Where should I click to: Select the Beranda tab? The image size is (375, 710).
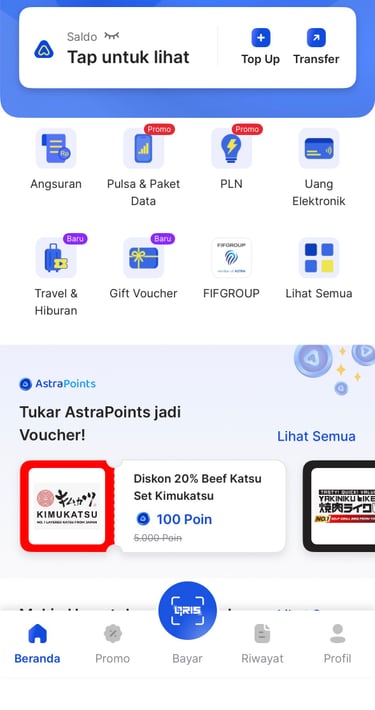[x=37, y=644]
